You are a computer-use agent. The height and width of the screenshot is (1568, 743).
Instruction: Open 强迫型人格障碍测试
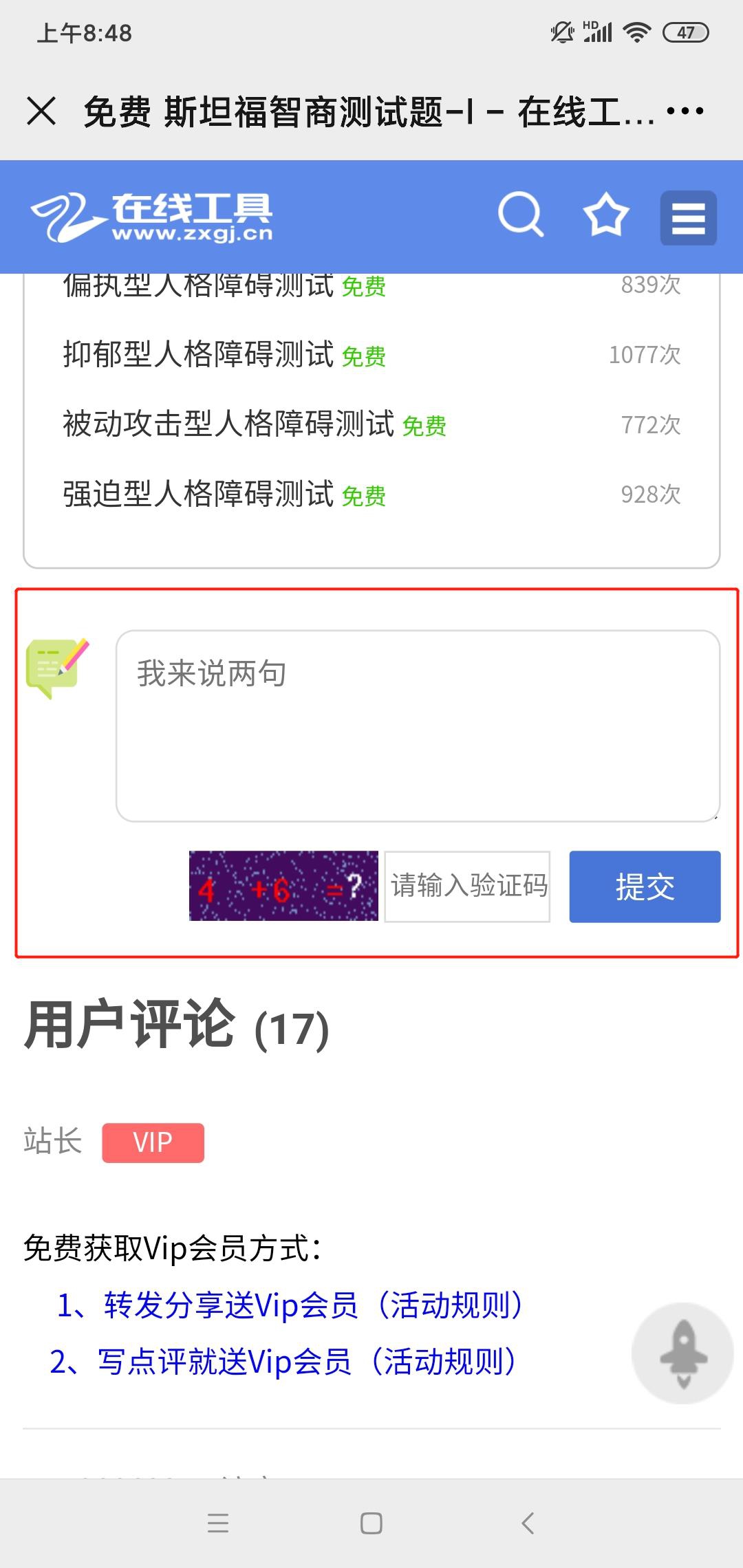[198, 494]
